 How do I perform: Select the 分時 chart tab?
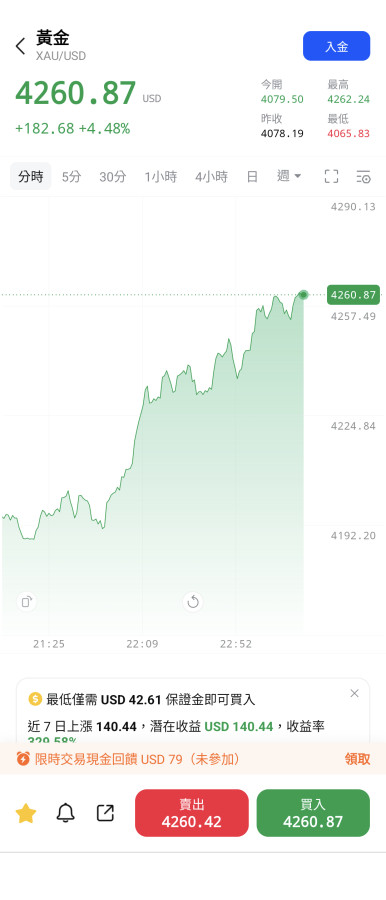point(30,176)
